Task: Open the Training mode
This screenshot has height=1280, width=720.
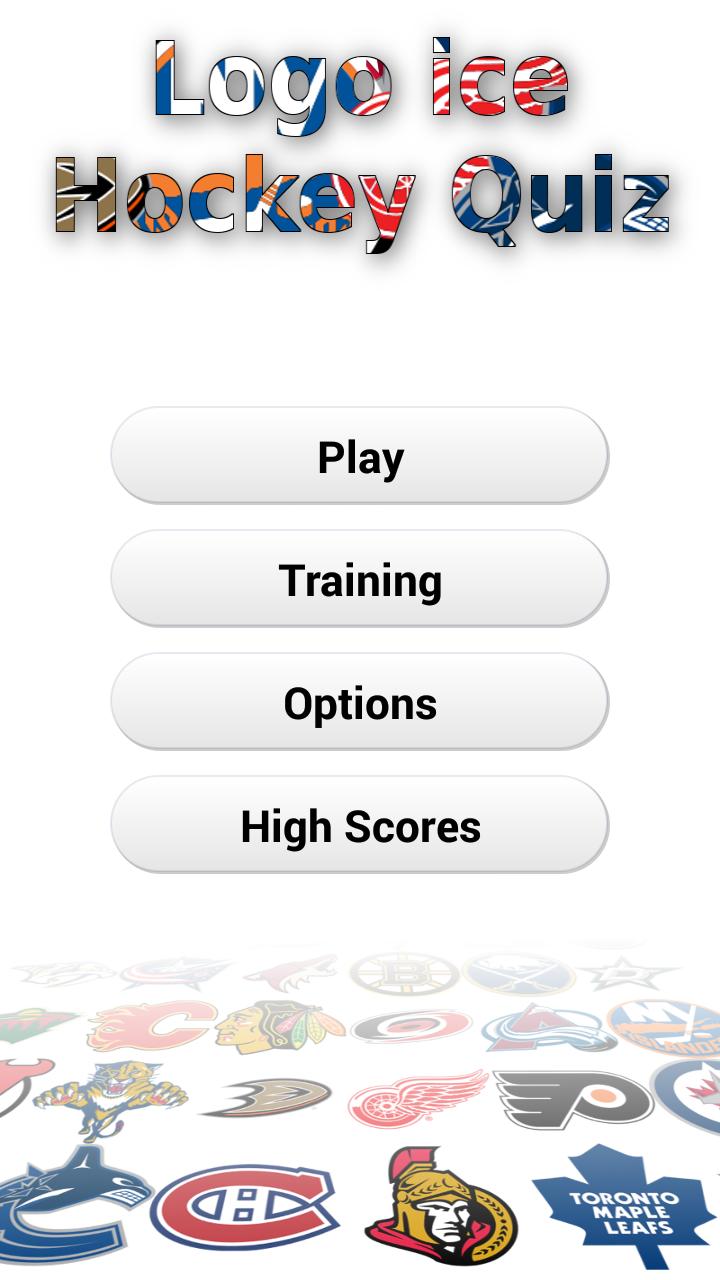Action: [x=360, y=578]
